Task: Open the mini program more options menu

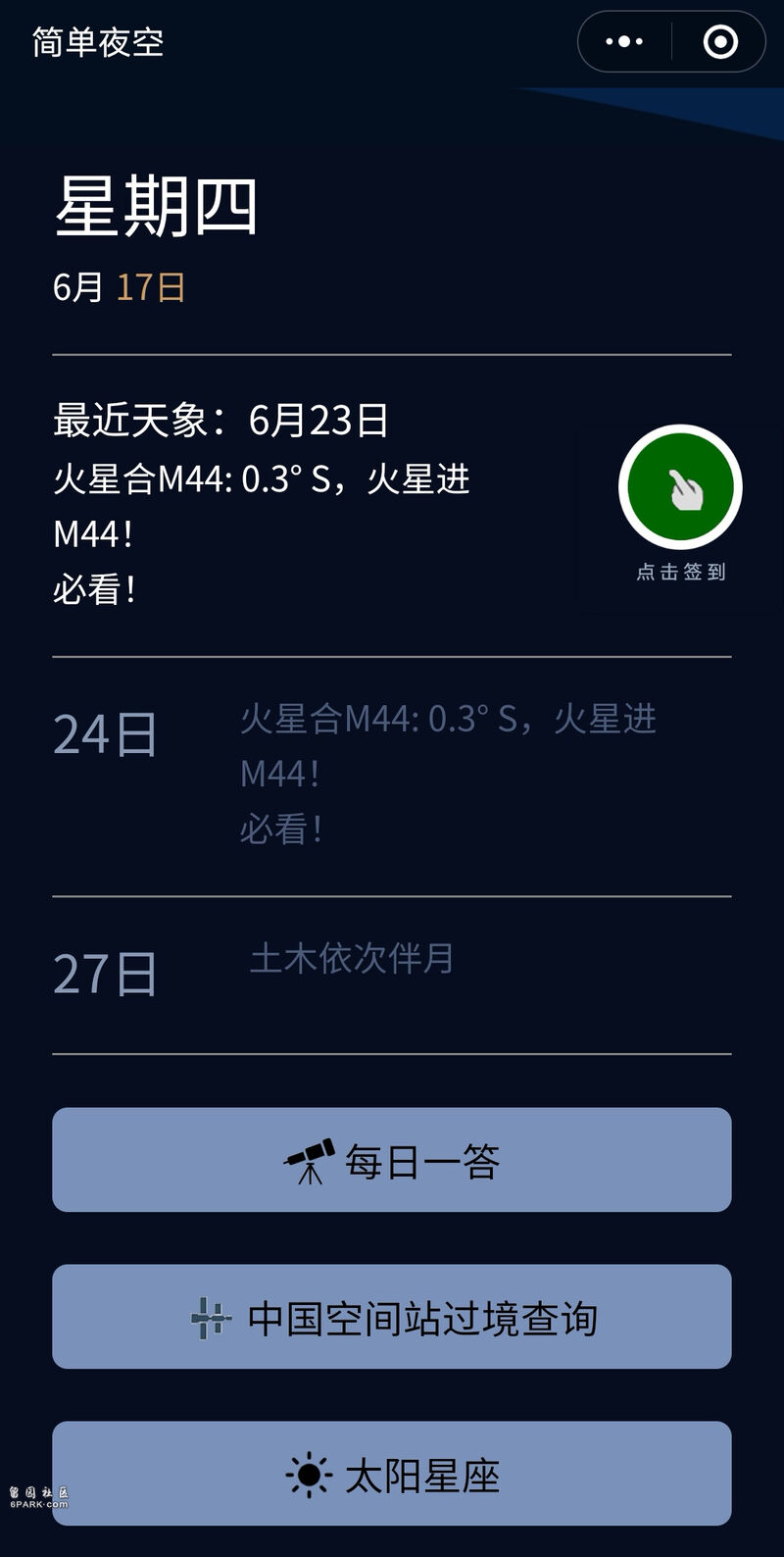Action: click(x=624, y=42)
